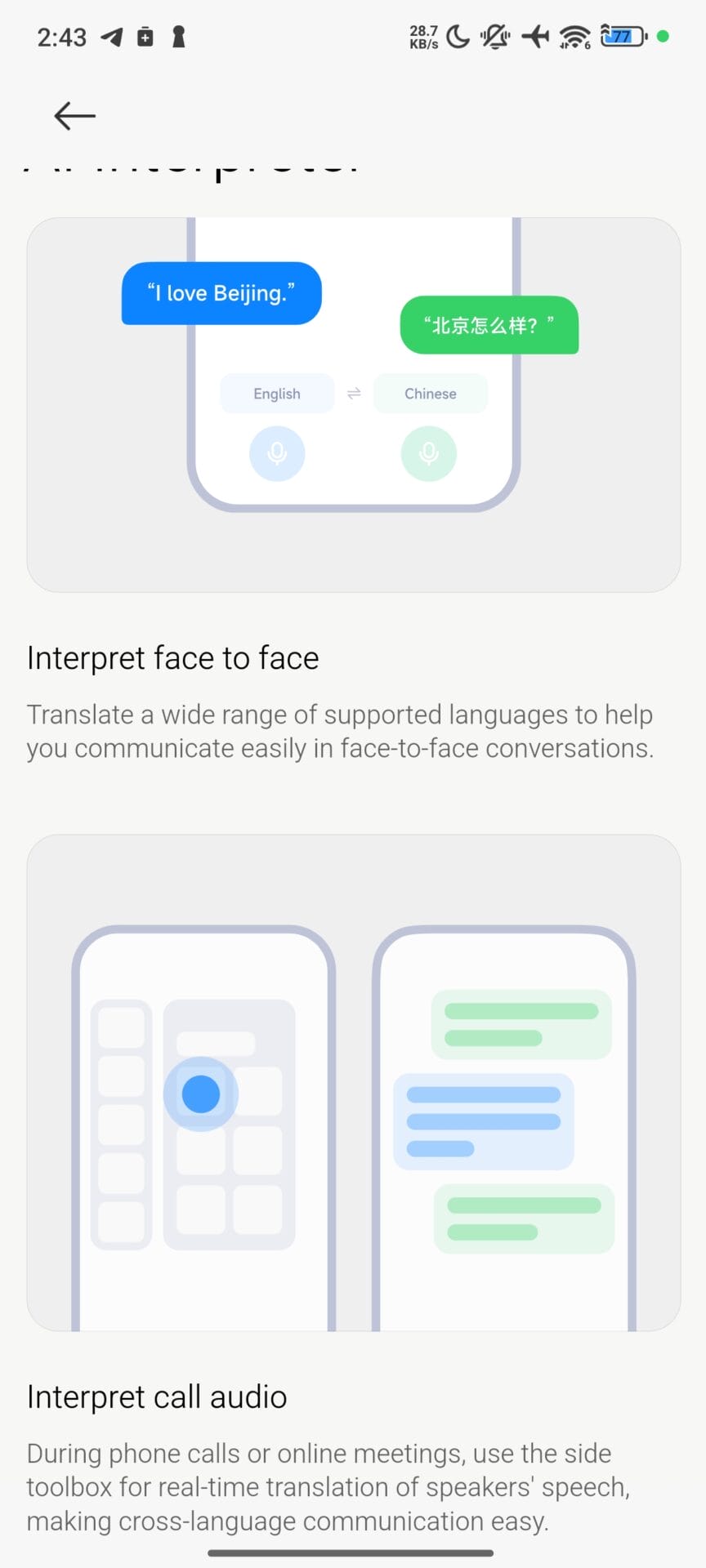Go back using the arrow icon
The image size is (706, 1568).
click(74, 116)
